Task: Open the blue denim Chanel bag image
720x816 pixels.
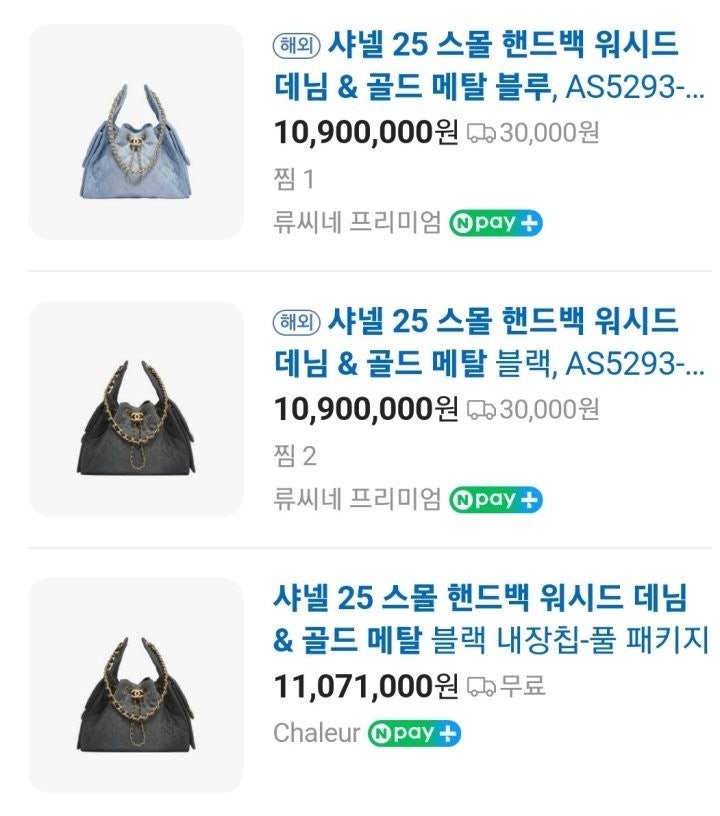Action: coord(136,132)
